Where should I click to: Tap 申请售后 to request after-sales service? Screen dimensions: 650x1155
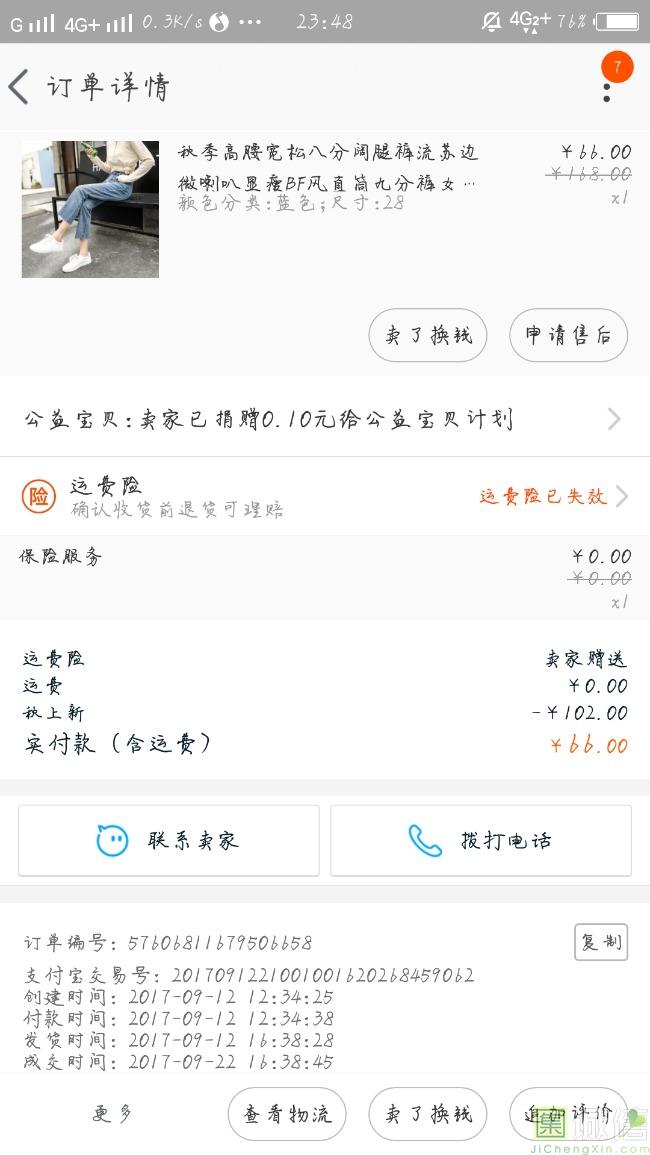568,335
